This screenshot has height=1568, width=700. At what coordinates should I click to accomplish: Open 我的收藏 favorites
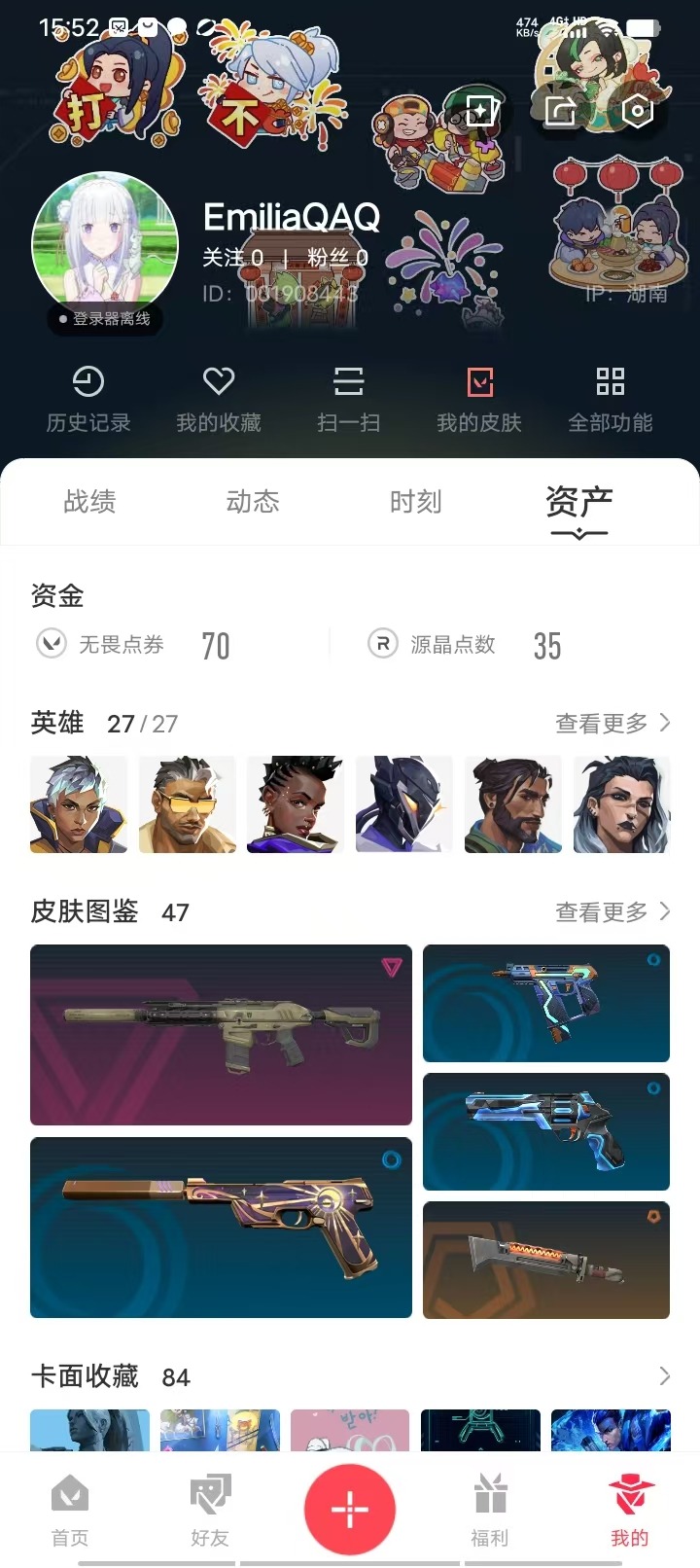(219, 399)
